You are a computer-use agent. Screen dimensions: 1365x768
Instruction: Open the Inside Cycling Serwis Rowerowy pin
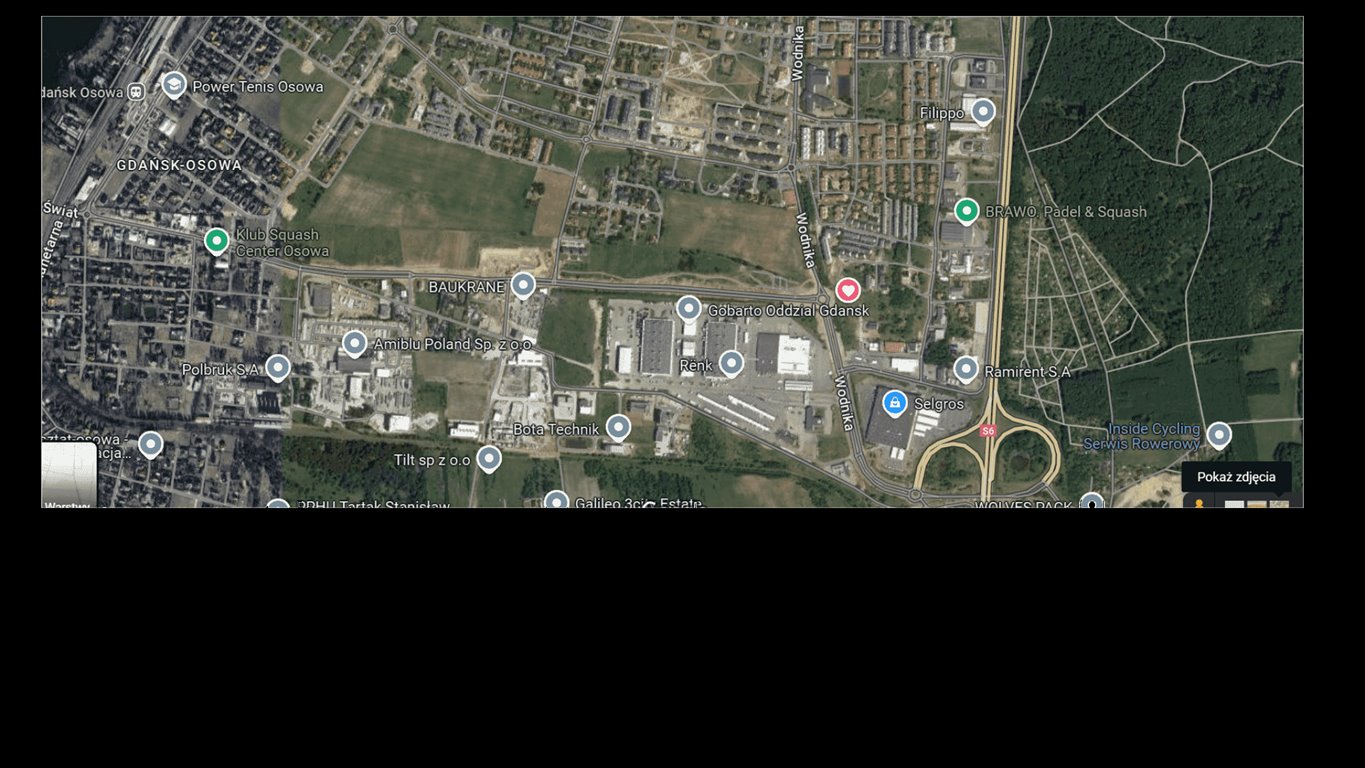[x=1218, y=435]
